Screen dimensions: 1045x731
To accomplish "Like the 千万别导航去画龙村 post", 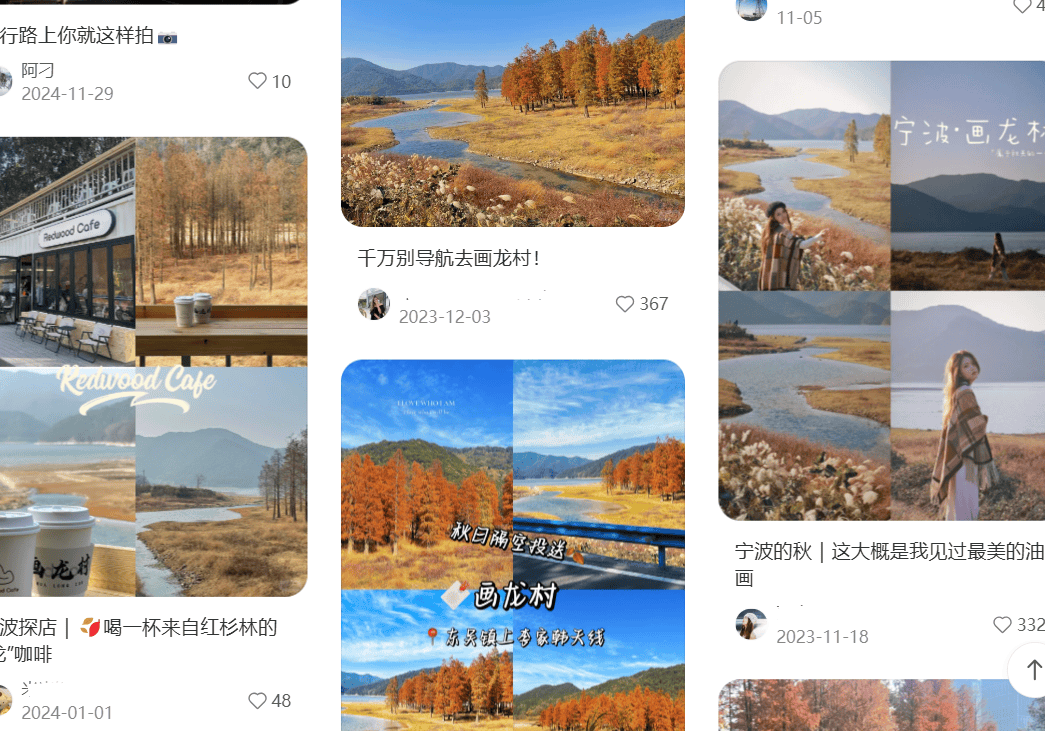I will (x=625, y=304).
